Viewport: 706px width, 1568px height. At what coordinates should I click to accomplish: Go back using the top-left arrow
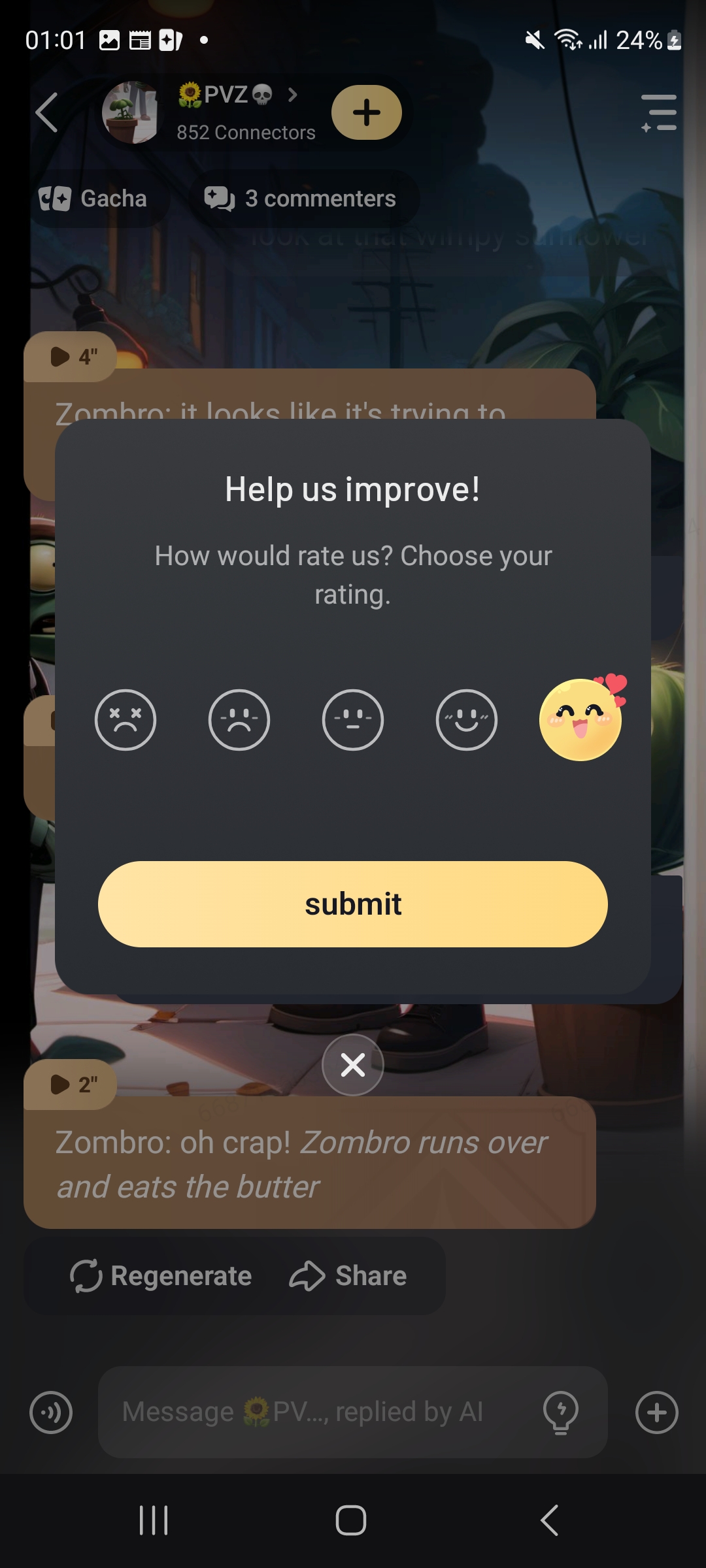[47, 112]
